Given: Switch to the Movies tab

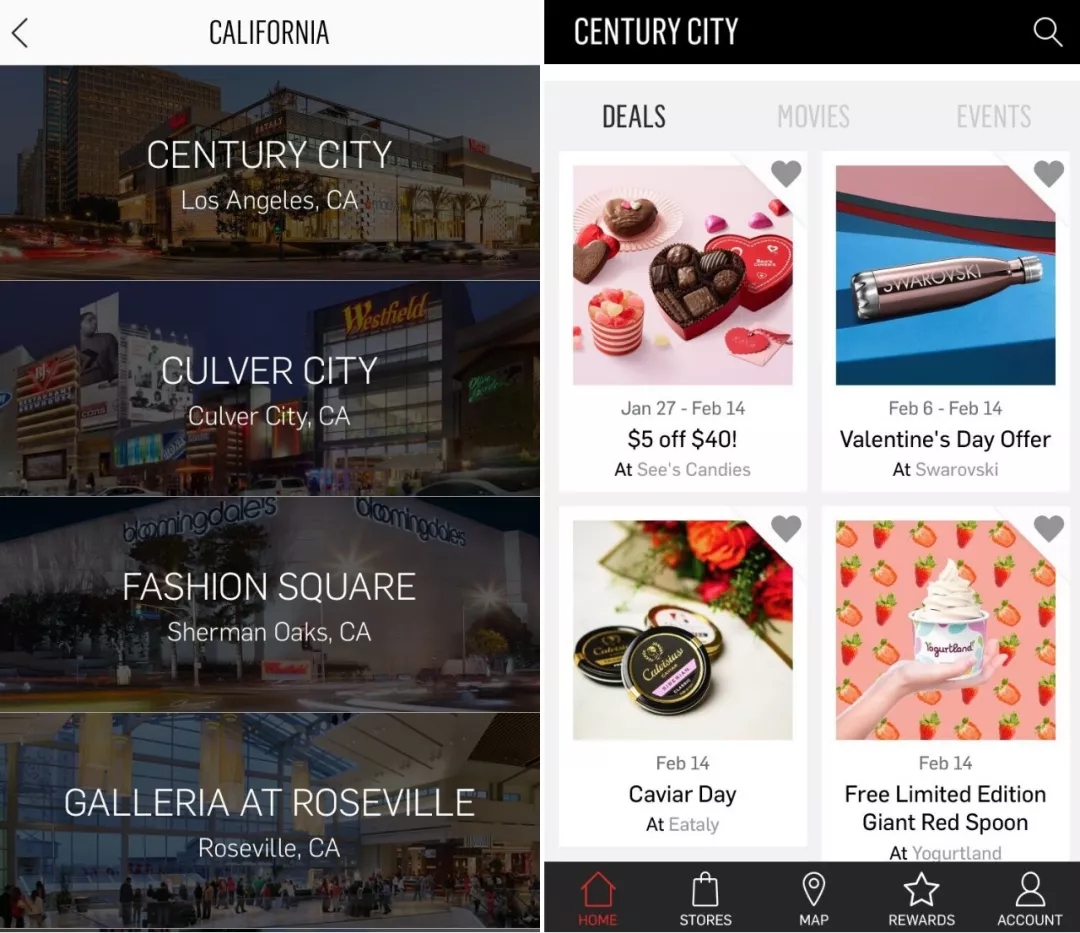Looking at the screenshot, I should tap(813, 117).
